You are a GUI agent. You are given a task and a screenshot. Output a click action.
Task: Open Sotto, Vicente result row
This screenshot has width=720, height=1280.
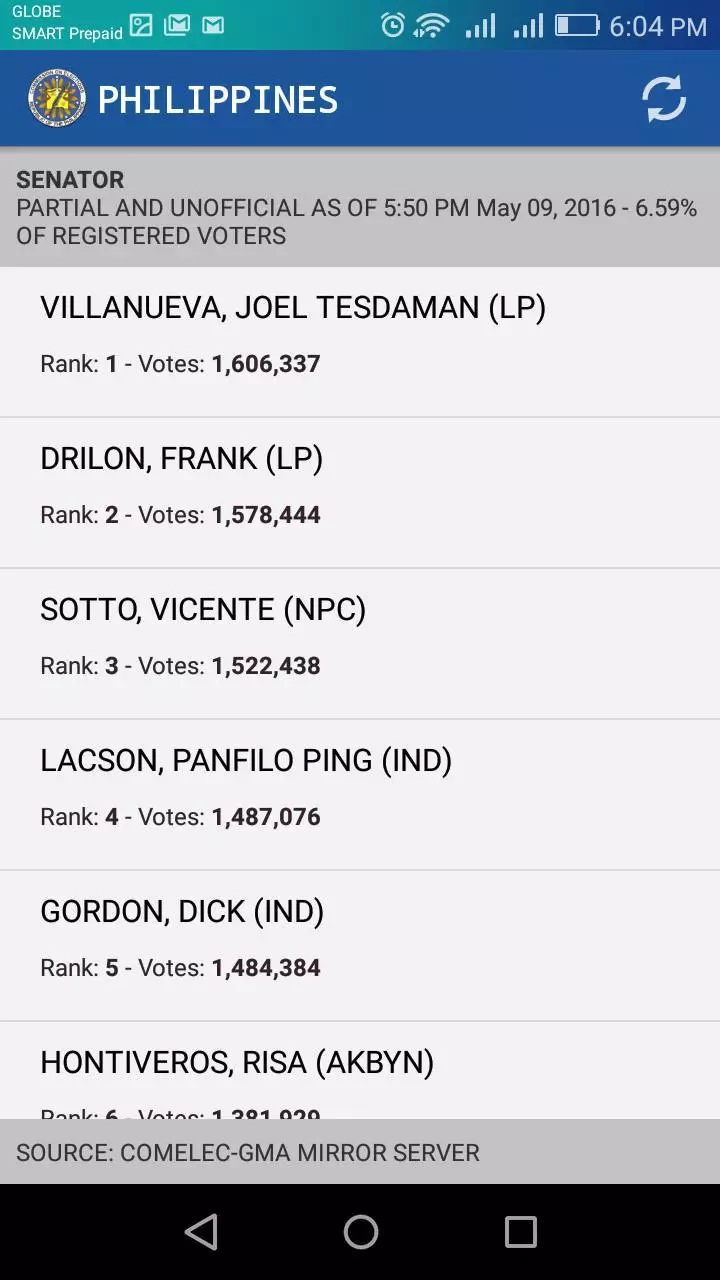(360, 644)
